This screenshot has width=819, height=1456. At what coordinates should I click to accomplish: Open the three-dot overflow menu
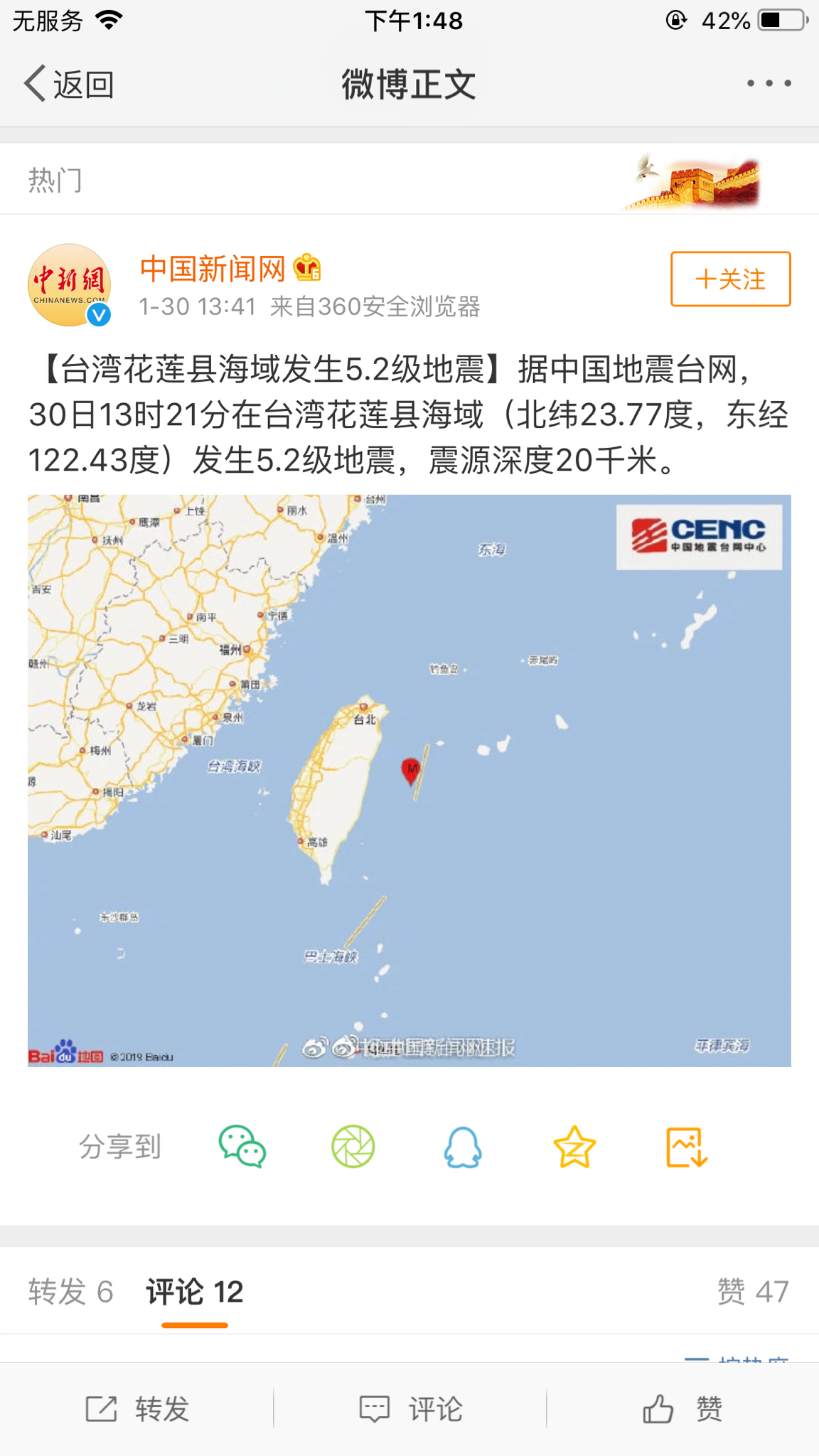pos(769,84)
